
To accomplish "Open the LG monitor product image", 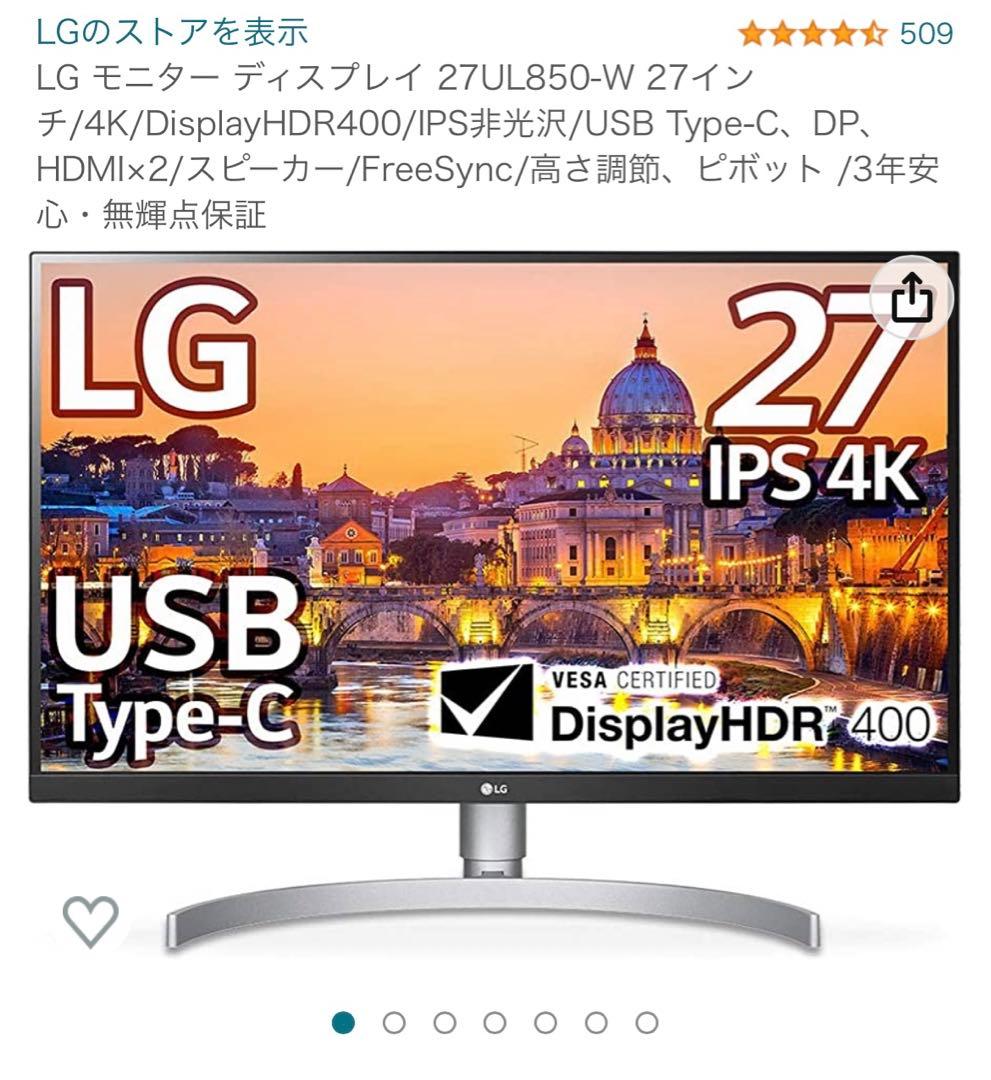I will coord(494,600).
